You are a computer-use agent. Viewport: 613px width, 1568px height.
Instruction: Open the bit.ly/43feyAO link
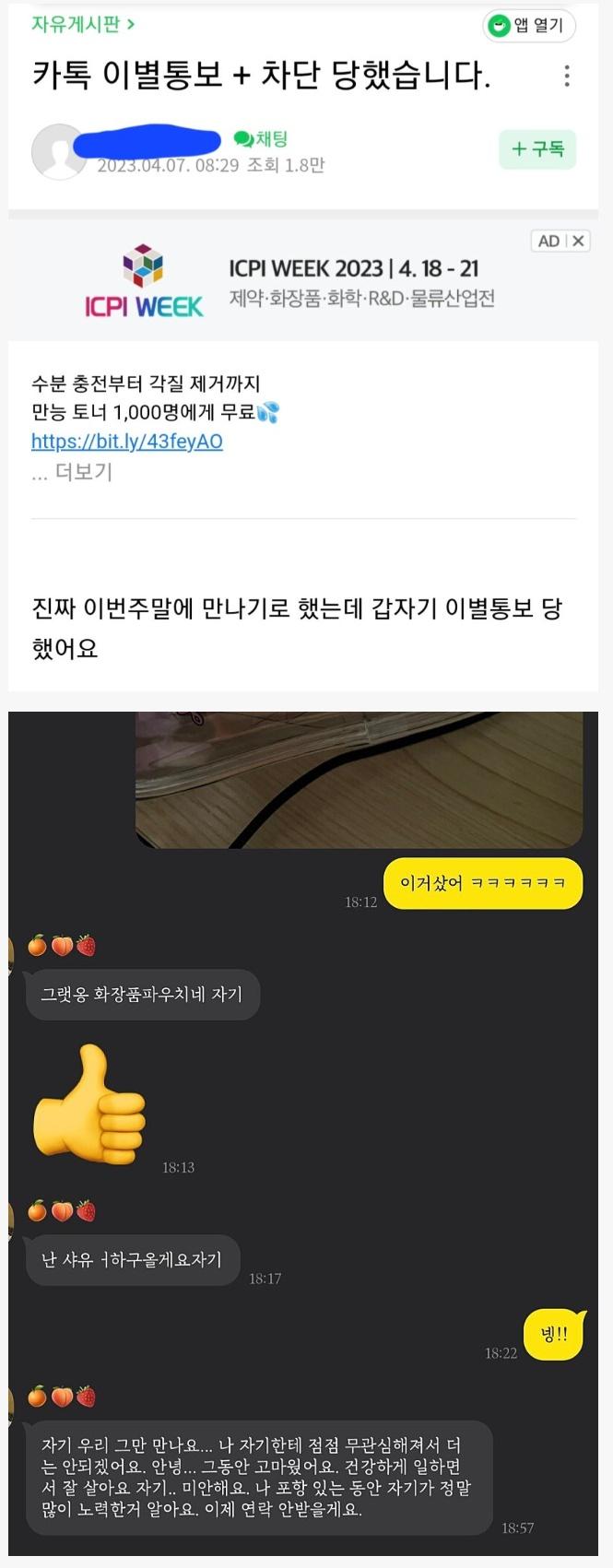pyautogui.click(x=127, y=441)
